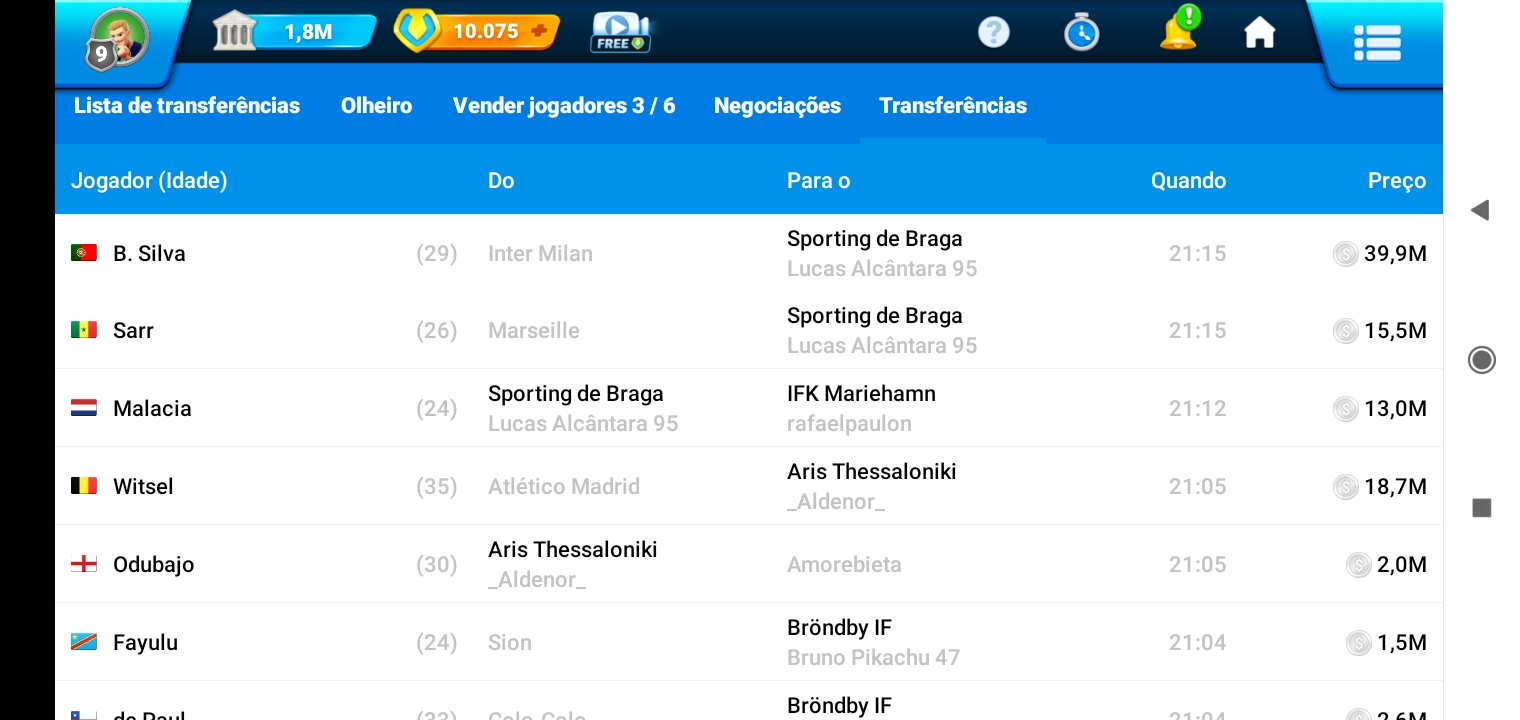Switch to Lista de transferências tab
Viewport: 1520px width, 720px height.
coord(187,106)
